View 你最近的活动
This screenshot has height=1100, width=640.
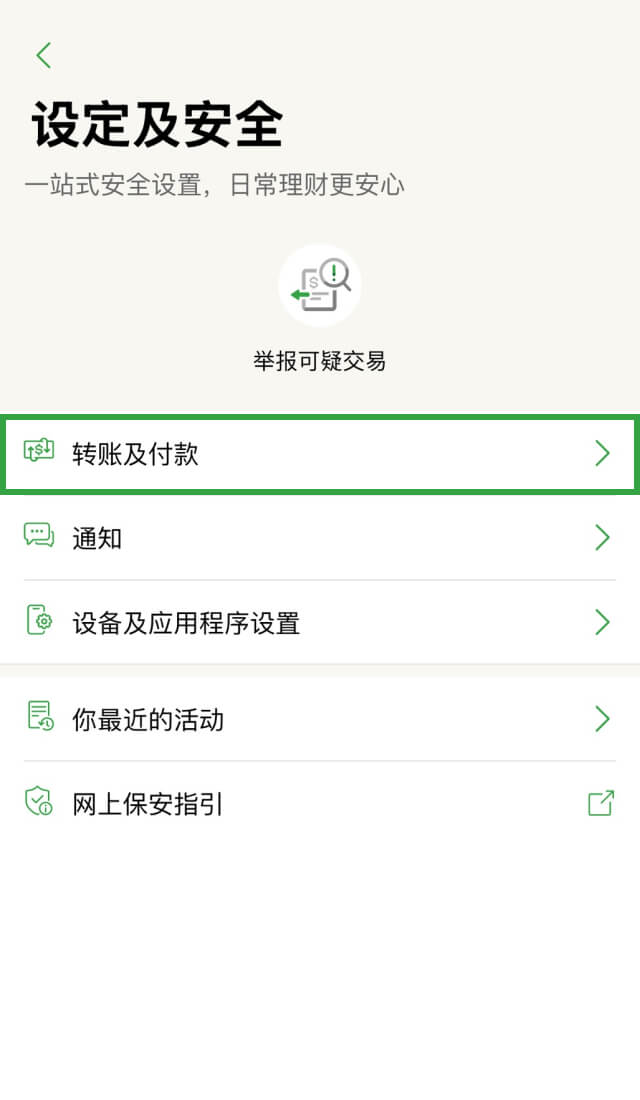[319, 719]
